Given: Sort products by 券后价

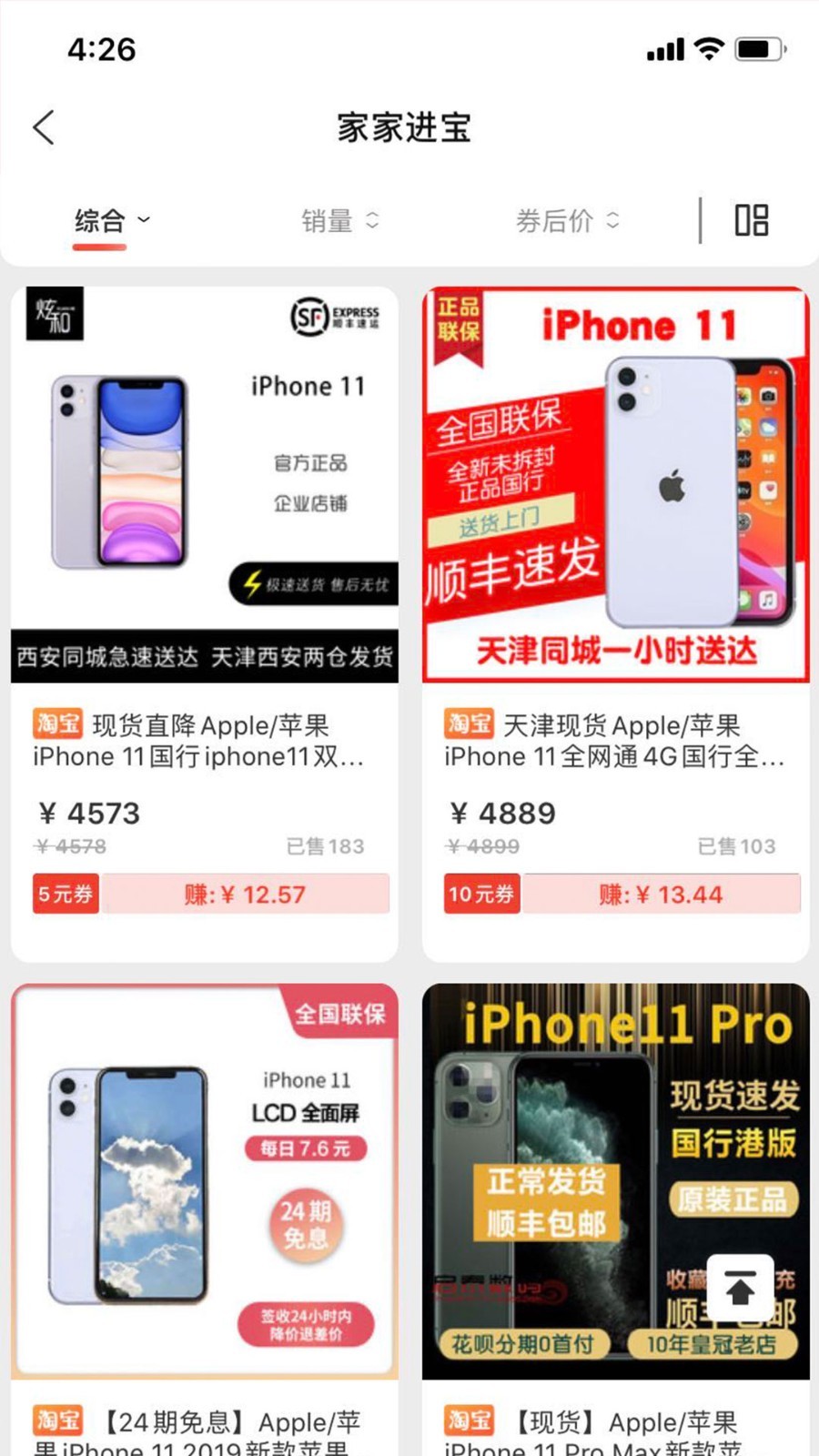Looking at the screenshot, I should (567, 220).
